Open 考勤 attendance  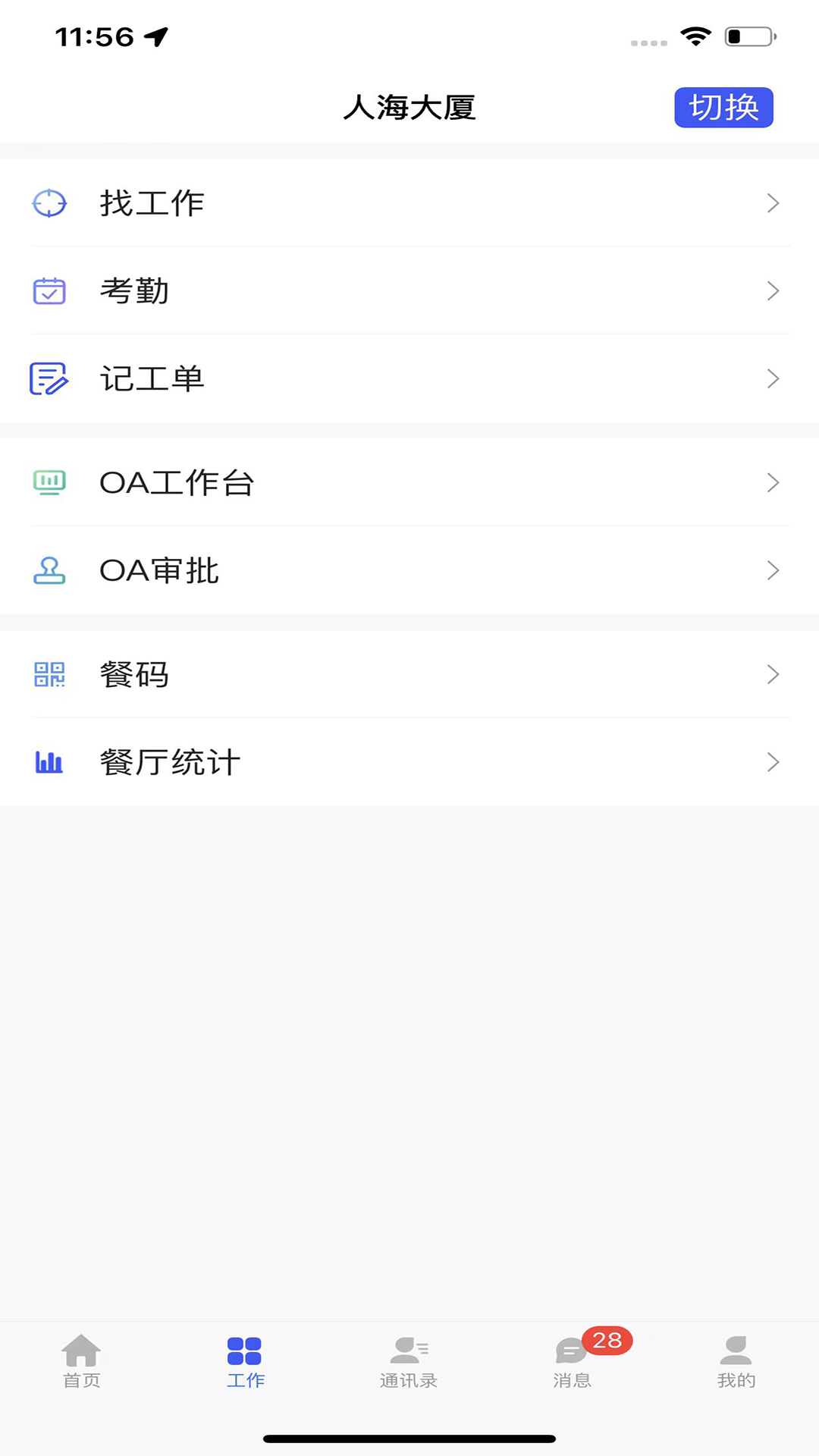409,291
